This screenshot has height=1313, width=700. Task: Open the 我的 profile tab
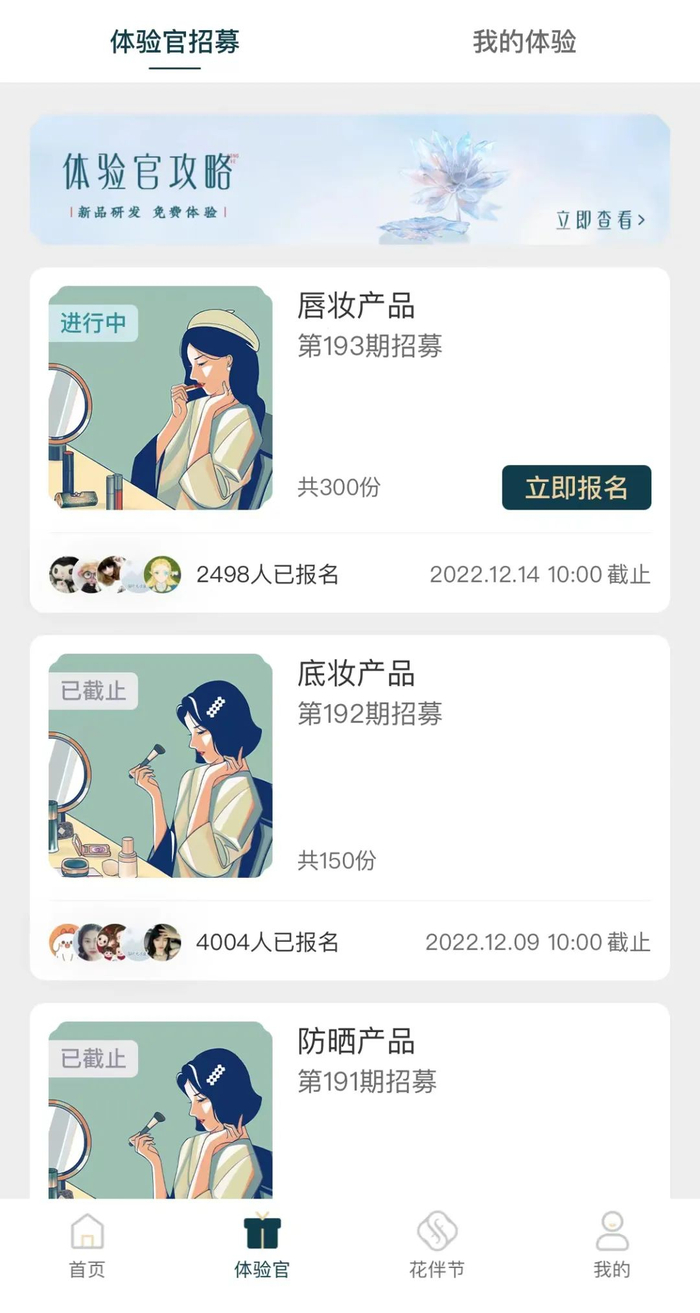[612, 1245]
